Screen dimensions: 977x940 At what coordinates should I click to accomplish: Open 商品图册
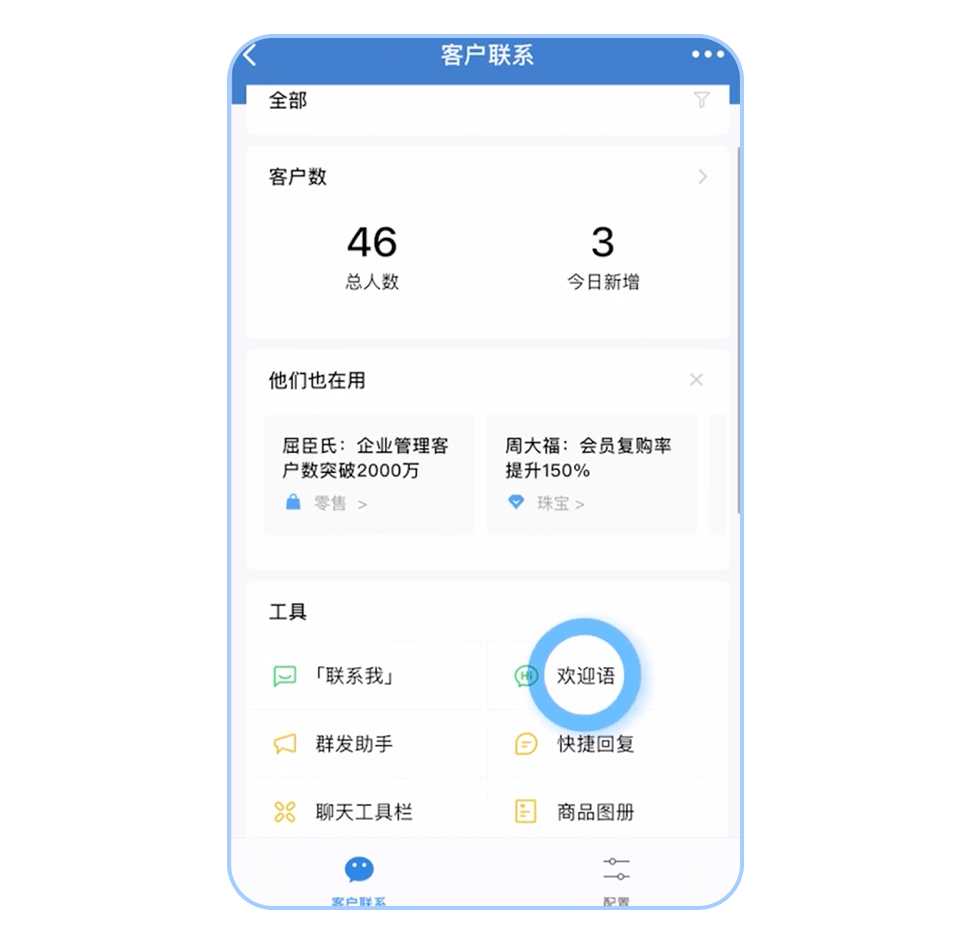click(x=595, y=812)
